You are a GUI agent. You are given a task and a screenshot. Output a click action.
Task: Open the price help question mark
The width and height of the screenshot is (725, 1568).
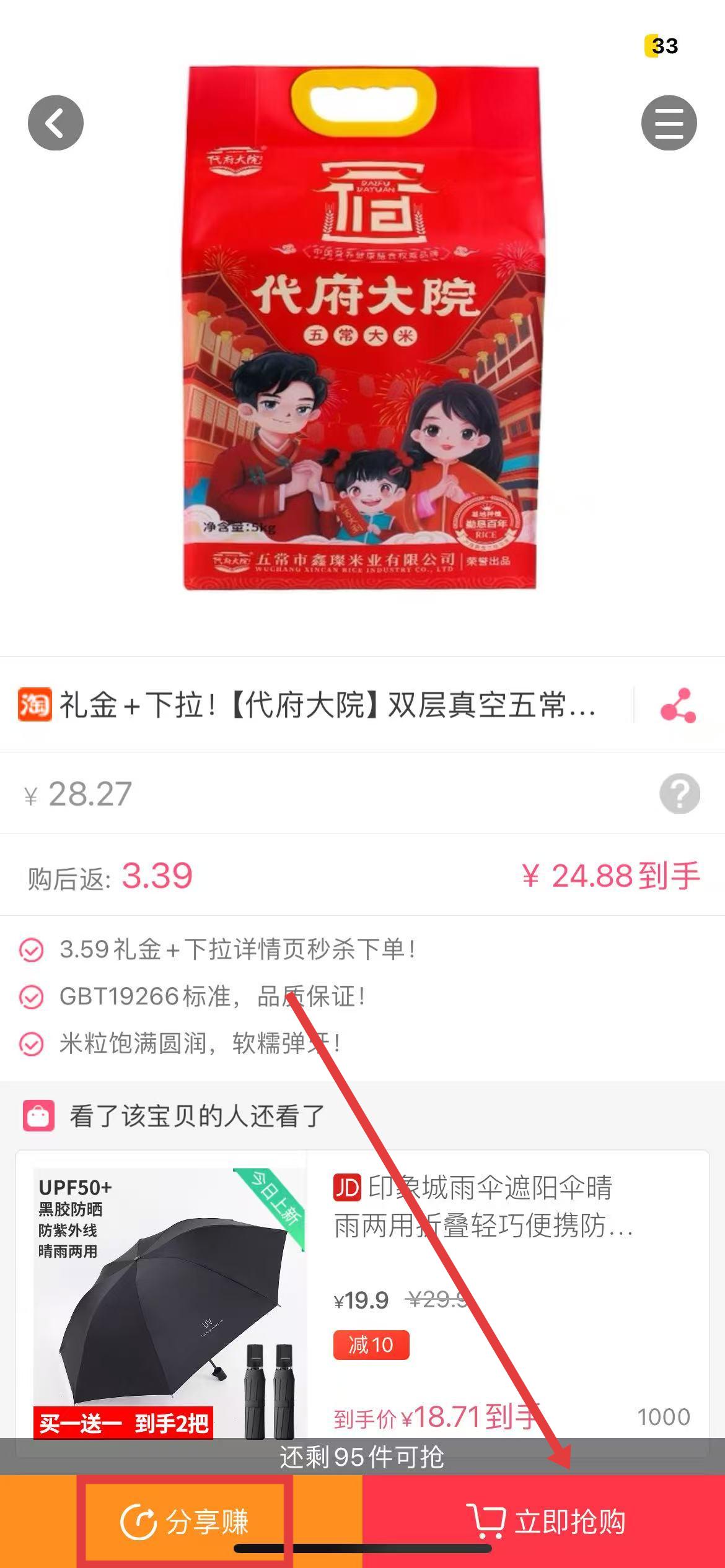click(679, 793)
